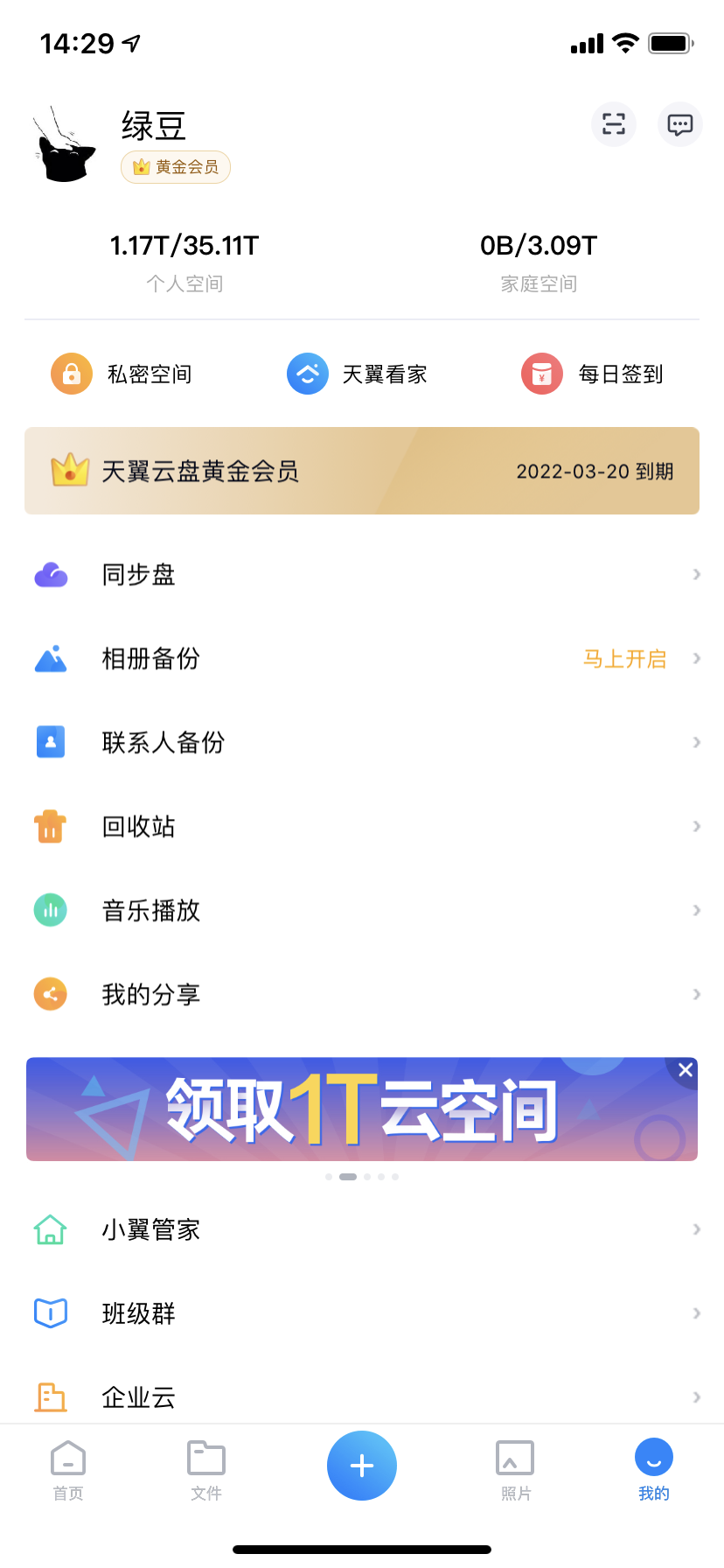Viewport: 724px width, 1568px height.
Task: Open 小翼管家 row
Action: point(362,1230)
